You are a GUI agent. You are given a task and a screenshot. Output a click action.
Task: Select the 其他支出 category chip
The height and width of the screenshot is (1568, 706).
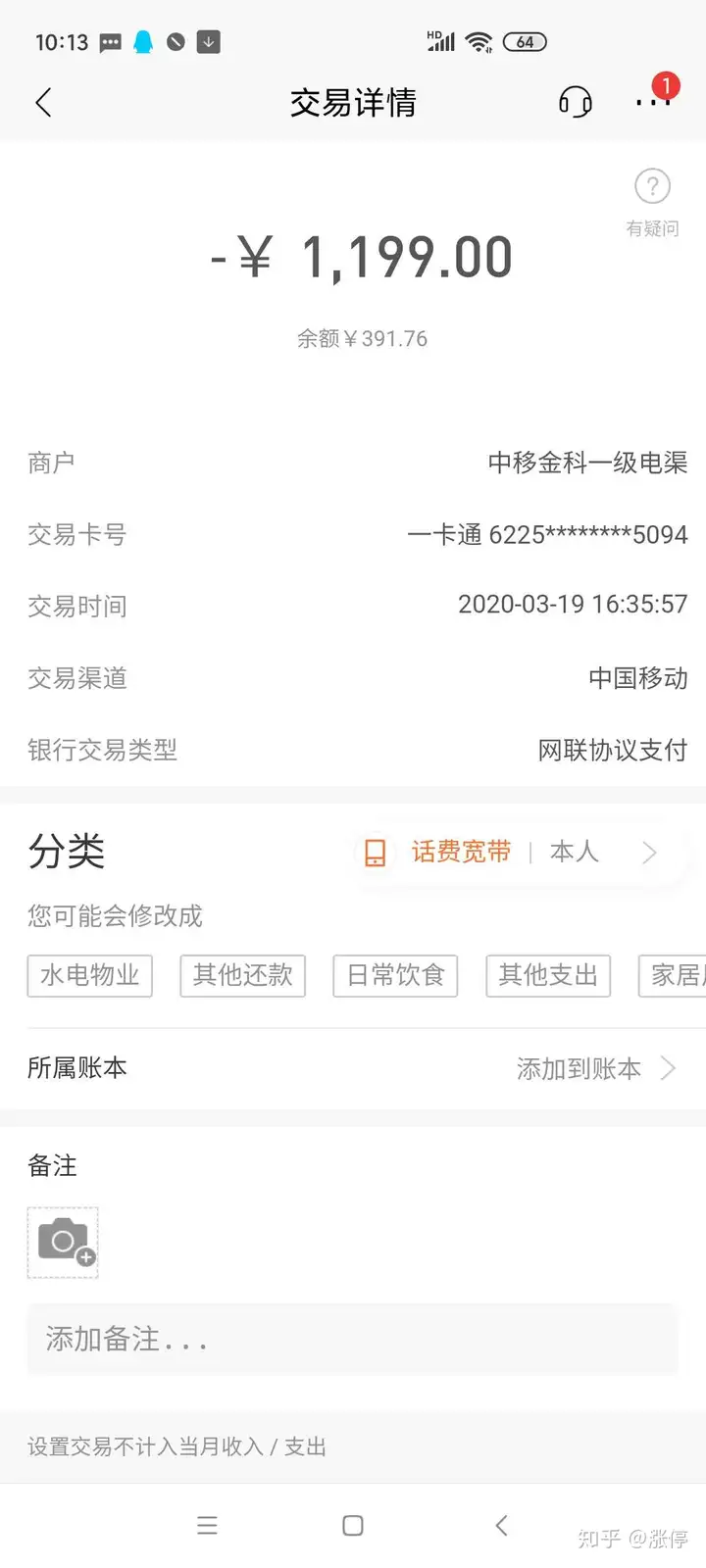[549, 975]
